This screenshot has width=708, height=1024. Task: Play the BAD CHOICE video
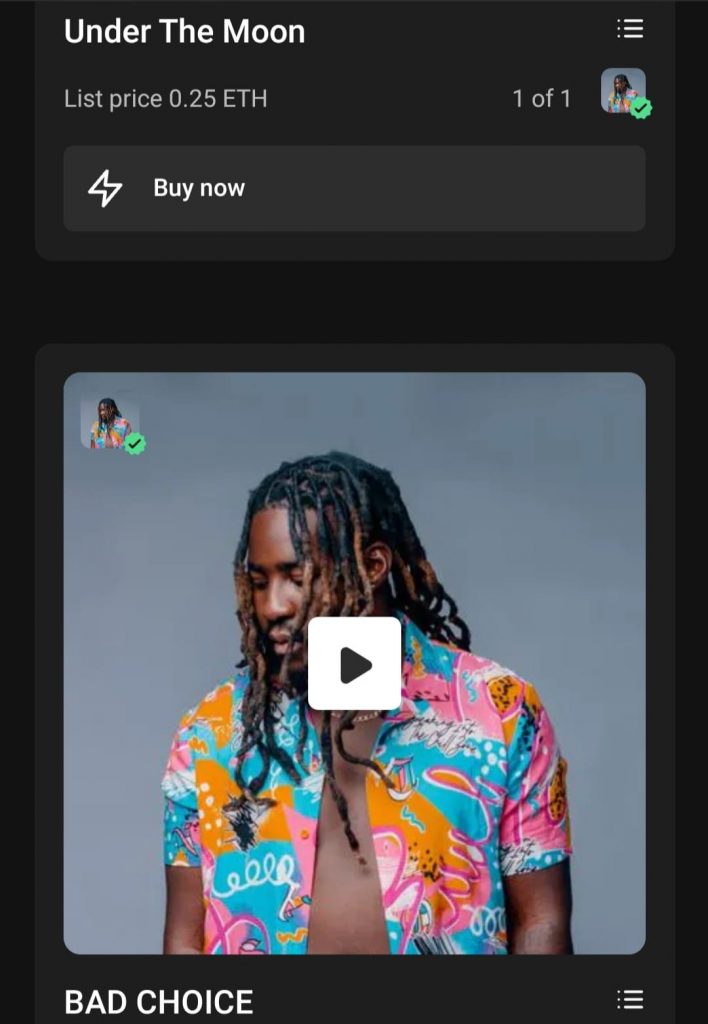click(354, 664)
